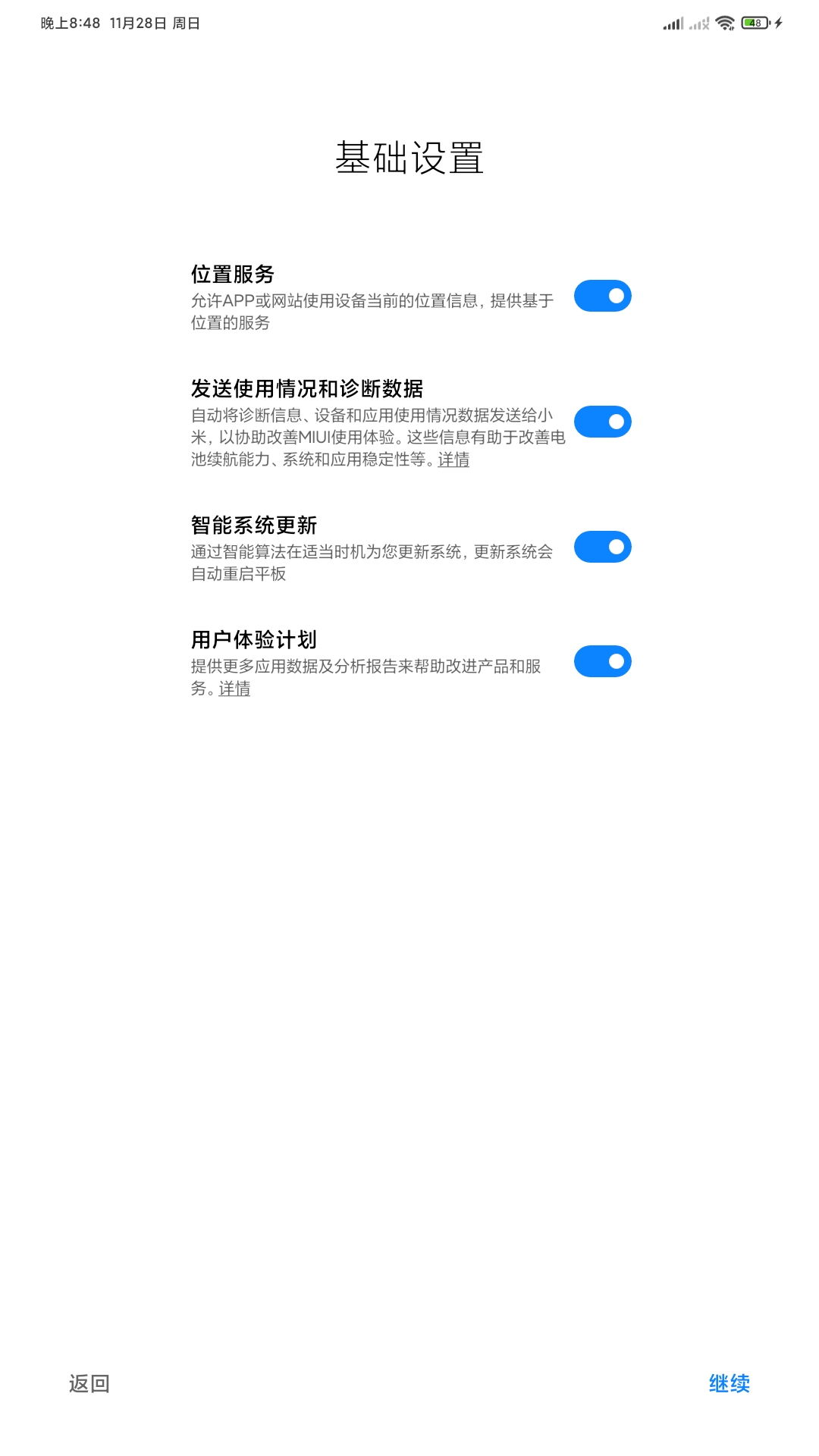This screenshot has height=1456, width=819.
Task: Disable 发送使用情况和诊断数据 switch
Action: coord(602,422)
